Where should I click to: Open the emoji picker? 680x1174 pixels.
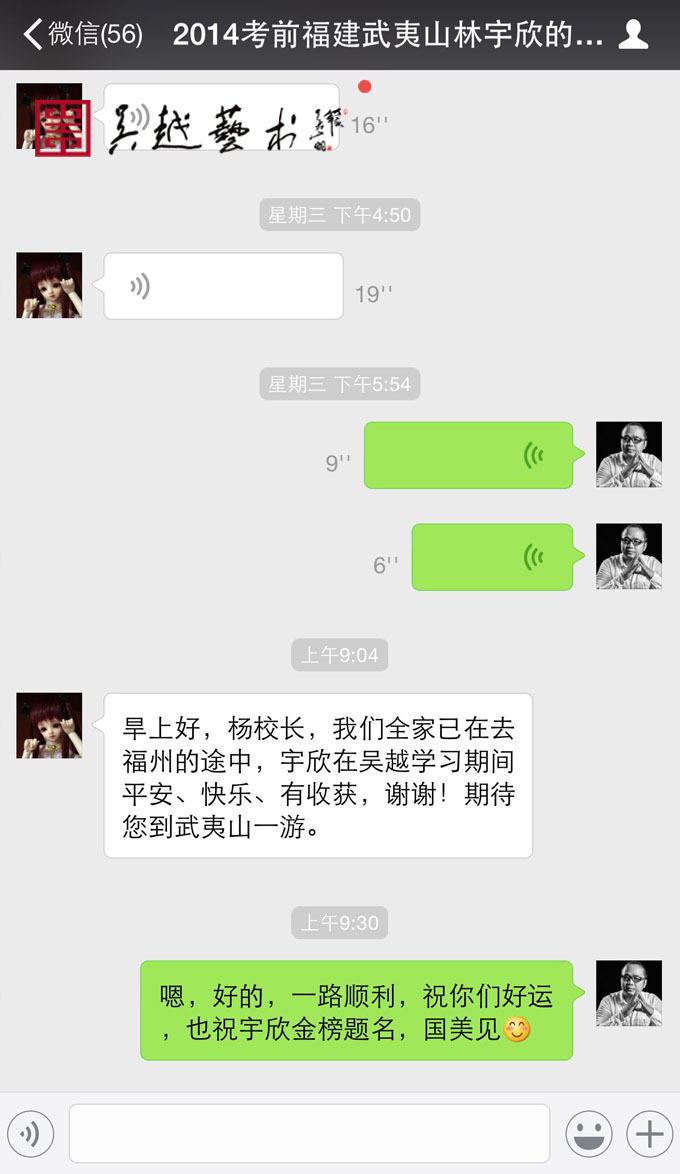coord(589,1133)
